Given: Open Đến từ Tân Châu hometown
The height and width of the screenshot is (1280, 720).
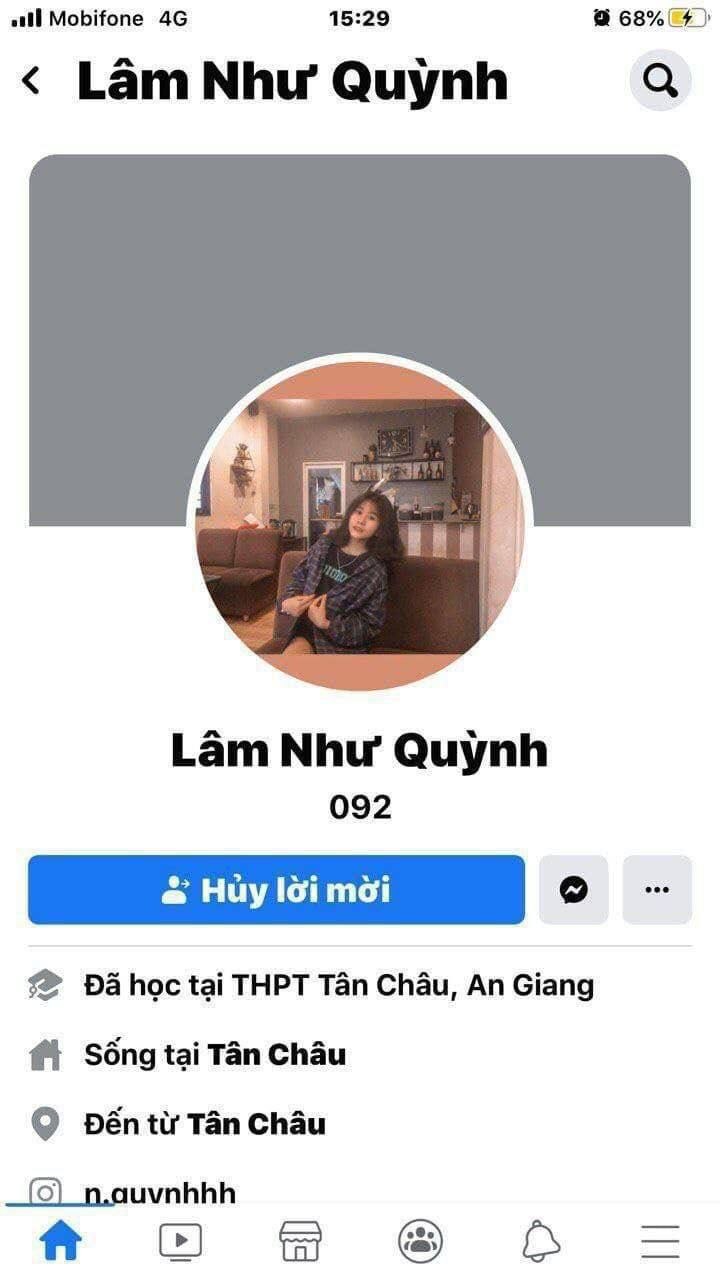Looking at the screenshot, I should pos(256,1124).
